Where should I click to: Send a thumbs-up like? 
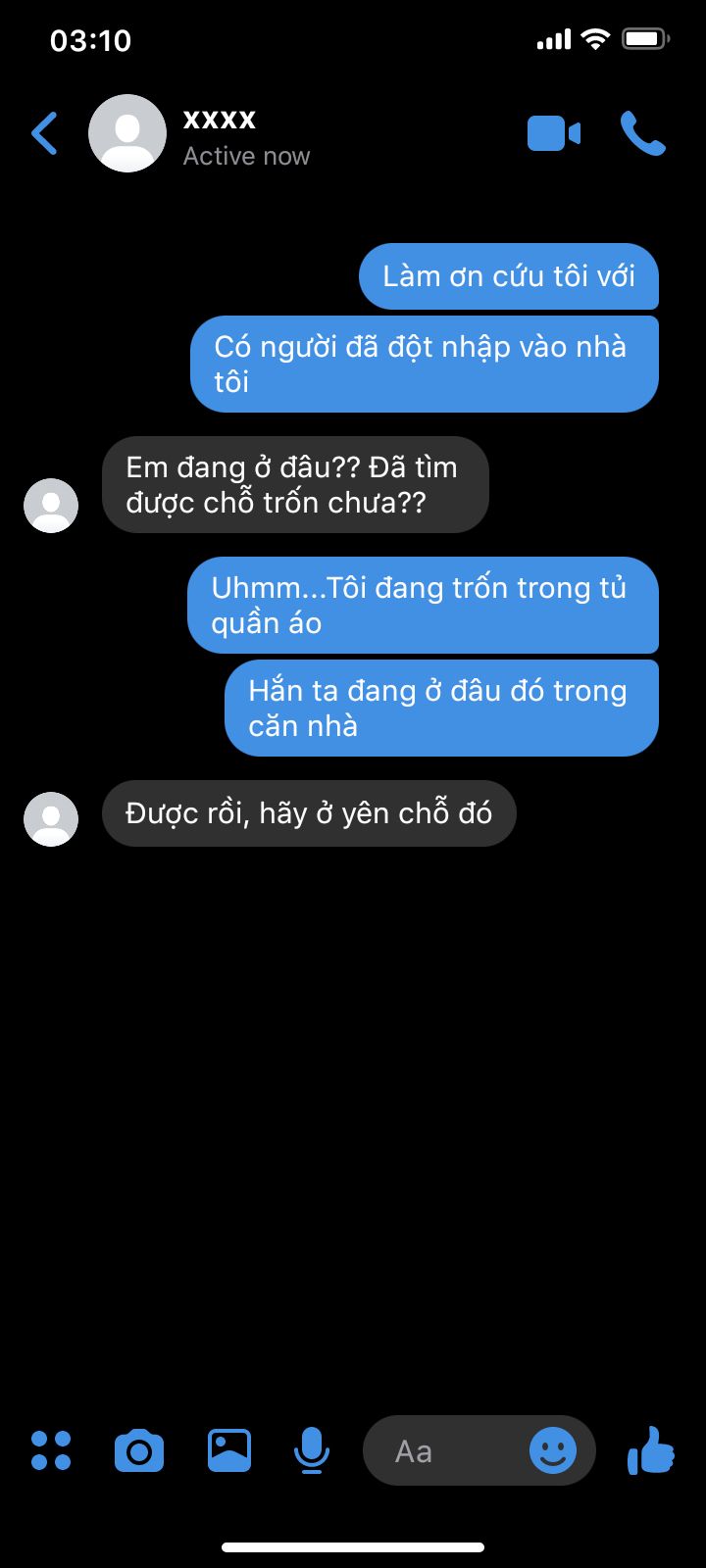point(651,1450)
